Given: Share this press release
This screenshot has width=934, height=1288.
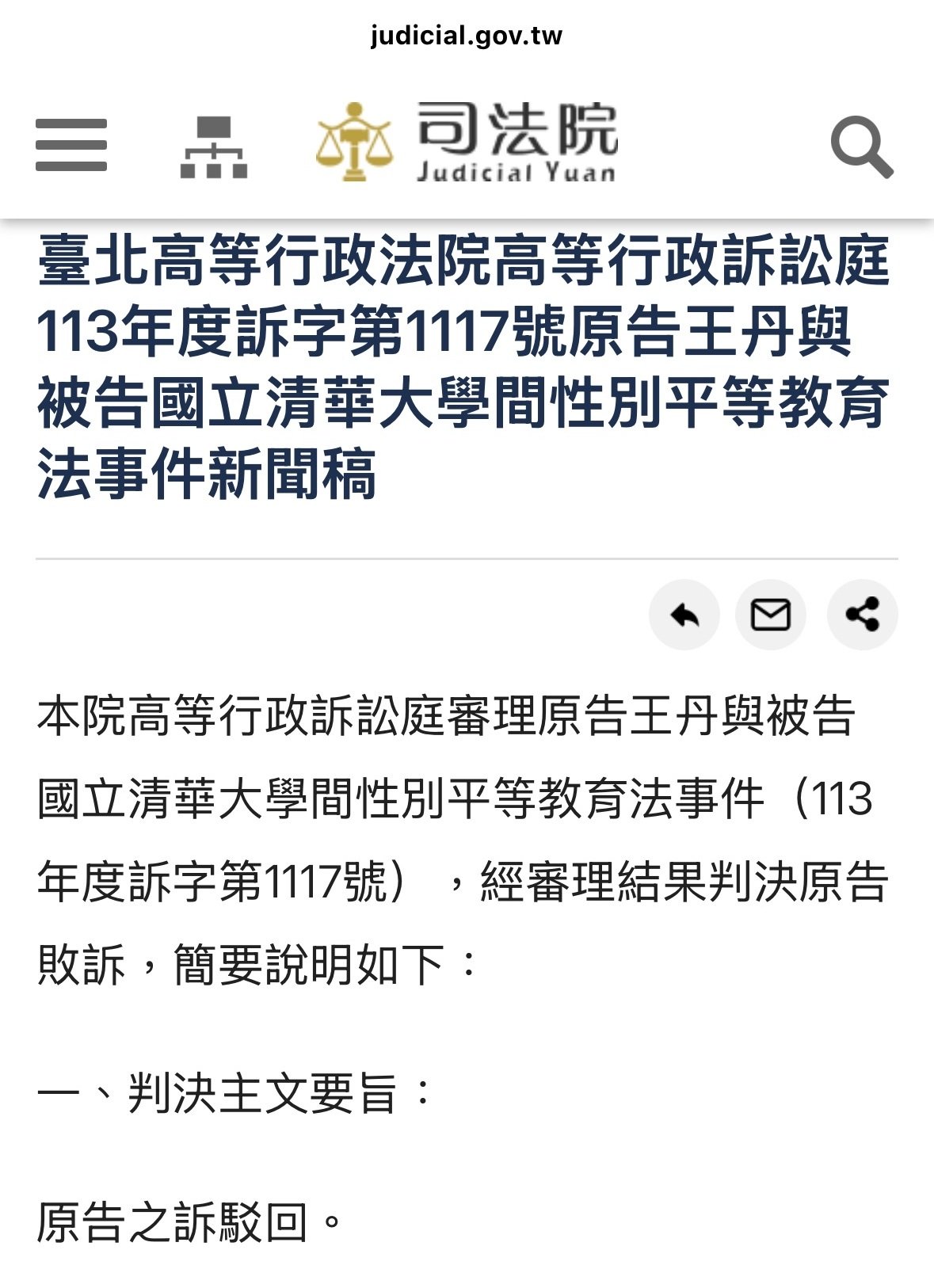Looking at the screenshot, I should [x=862, y=615].
